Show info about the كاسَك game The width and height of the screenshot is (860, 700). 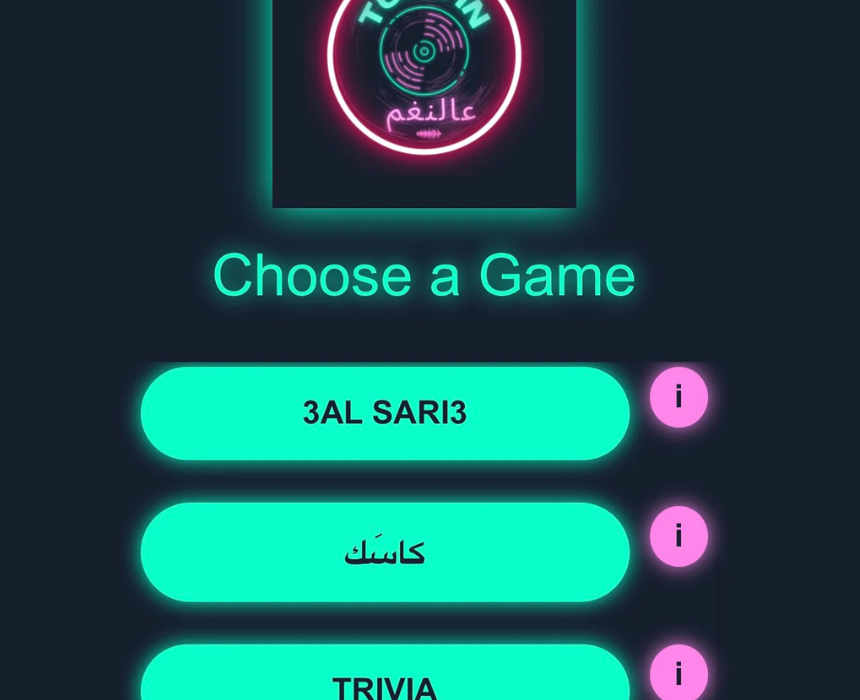(679, 537)
